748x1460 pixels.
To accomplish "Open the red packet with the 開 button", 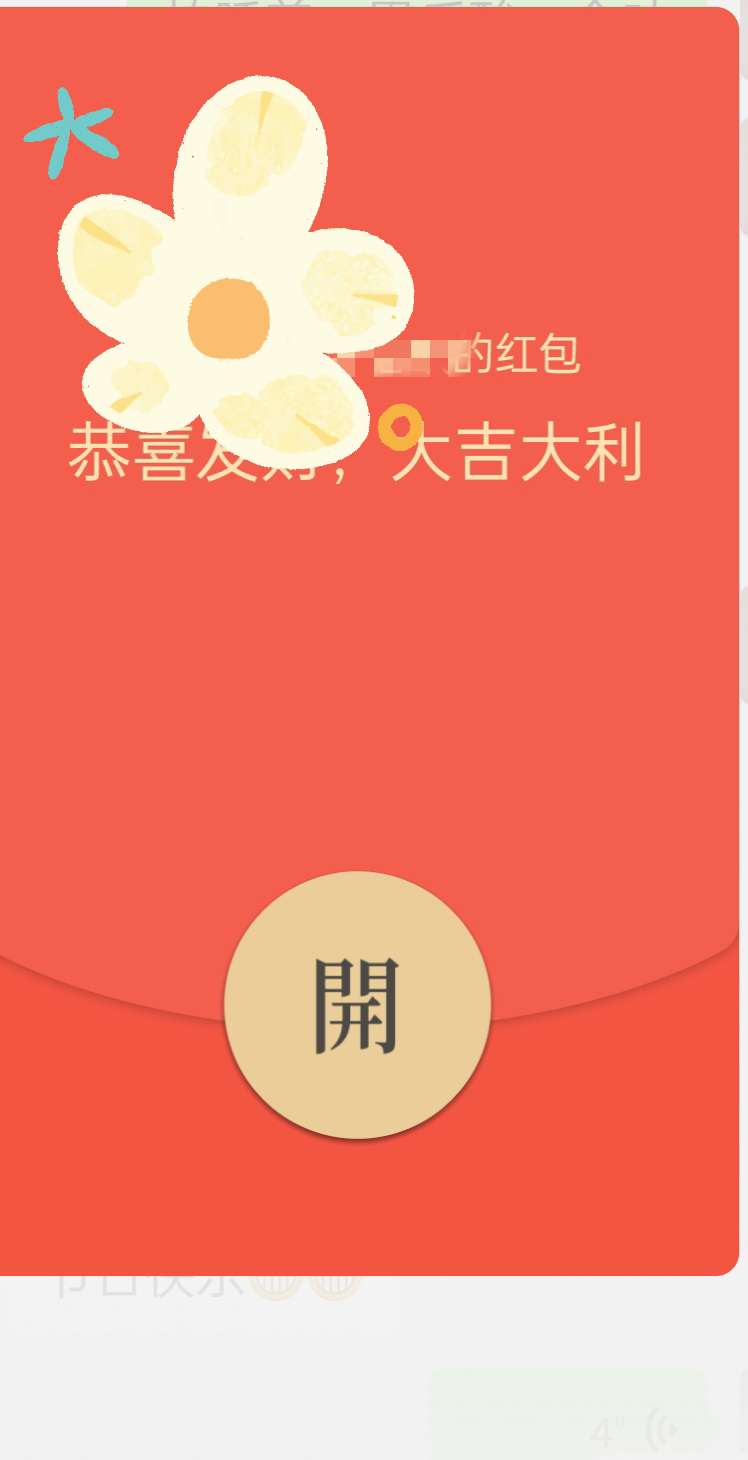I will [357, 1005].
